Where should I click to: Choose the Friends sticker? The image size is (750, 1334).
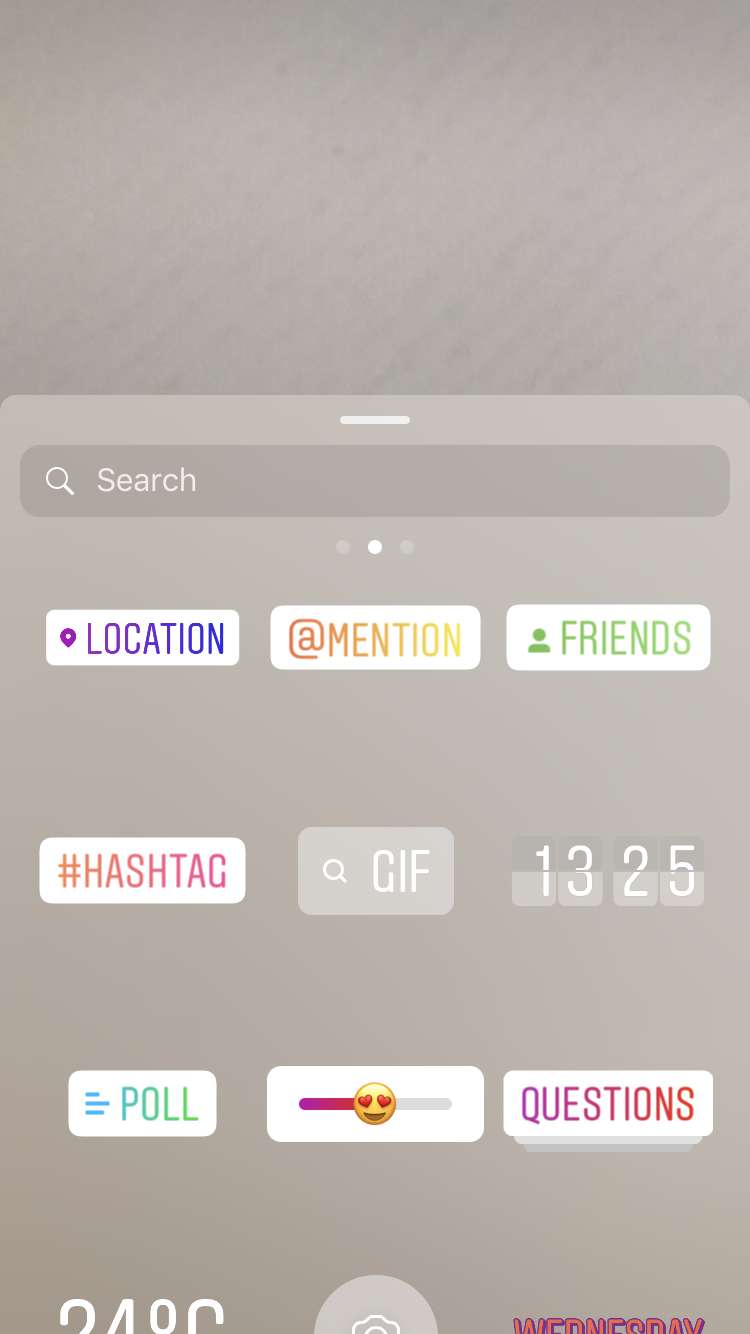click(x=608, y=638)
